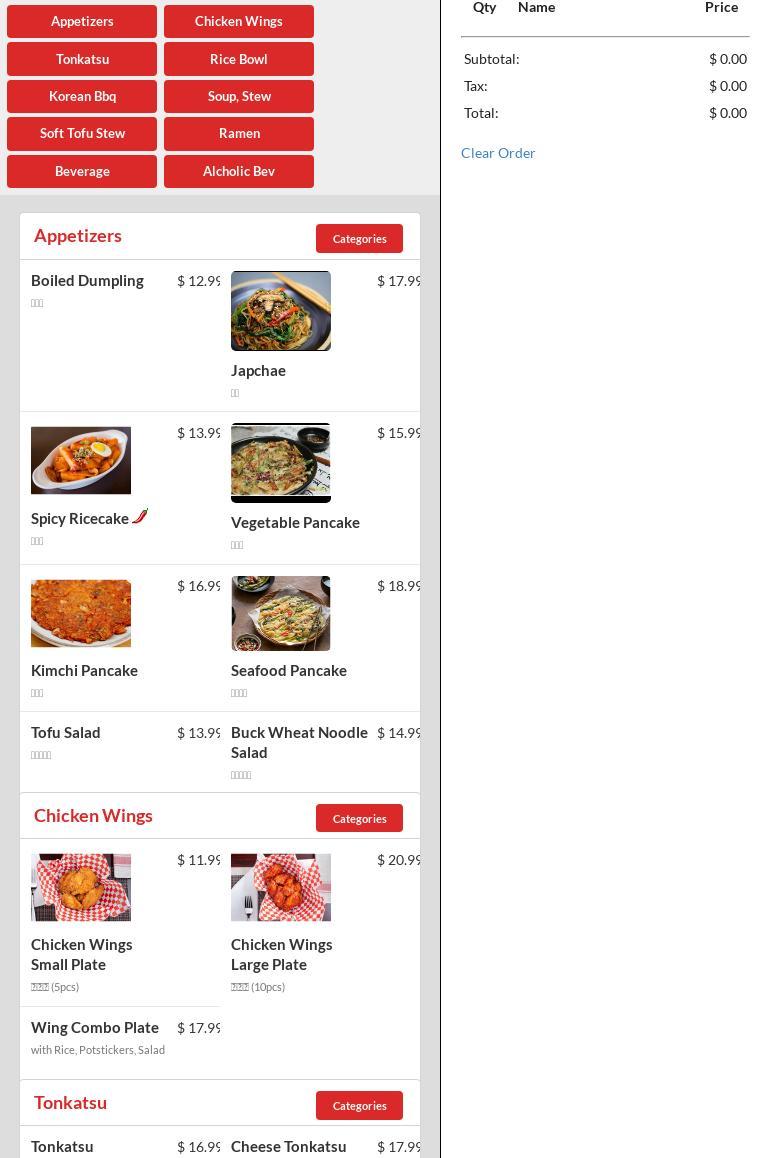The height and width of the screenshot is (1158, 770).
Task: Choose the Japchae dish
Action: [258, 370]
